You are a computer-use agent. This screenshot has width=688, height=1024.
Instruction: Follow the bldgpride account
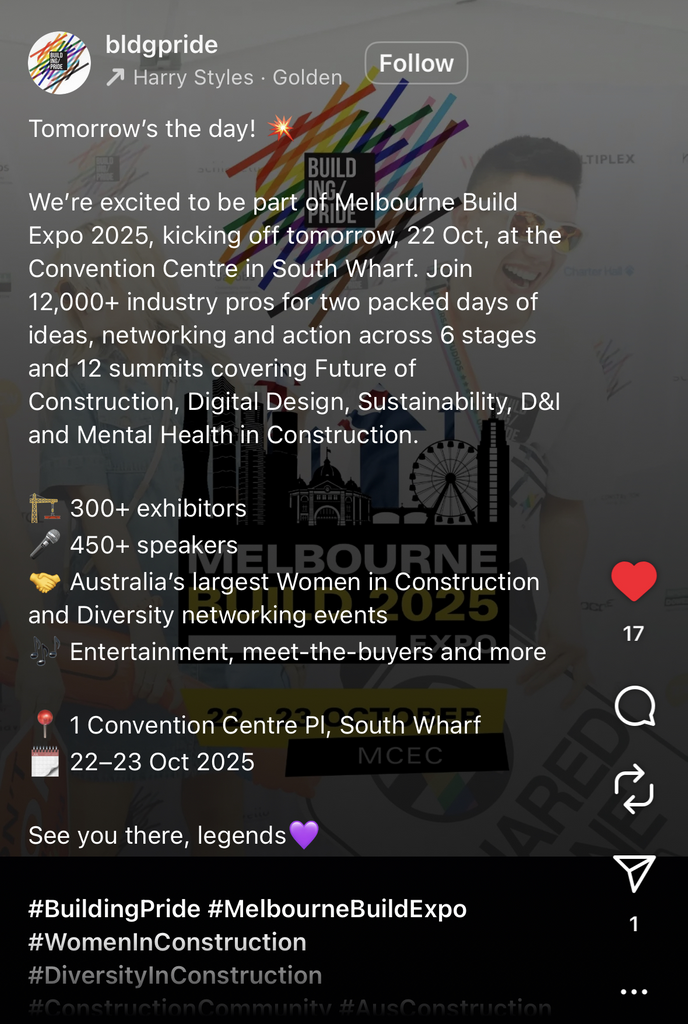click(x=416, y=63)
